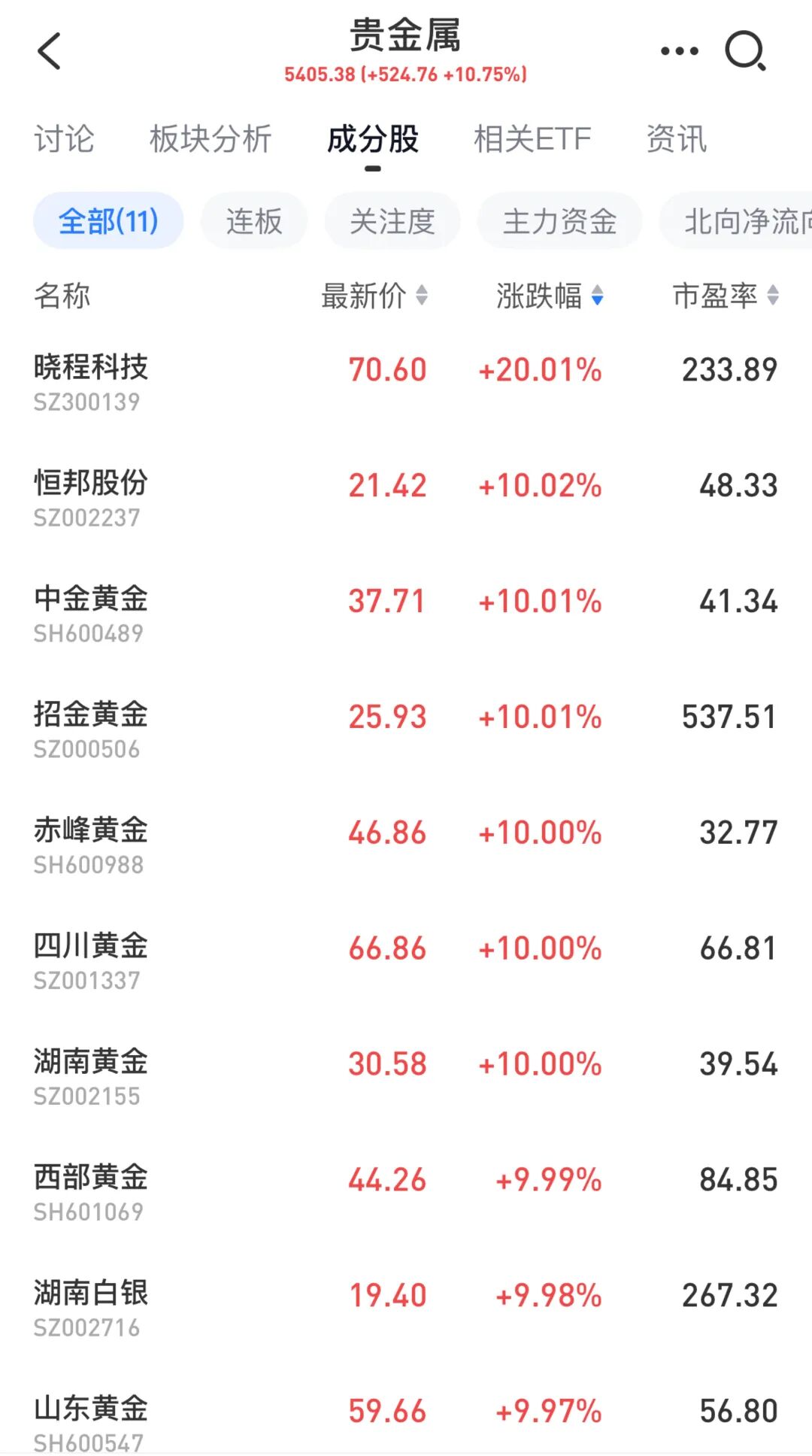The image size is (812, 1456).
Task: Open the search icon
Action: tap(744, 51)
